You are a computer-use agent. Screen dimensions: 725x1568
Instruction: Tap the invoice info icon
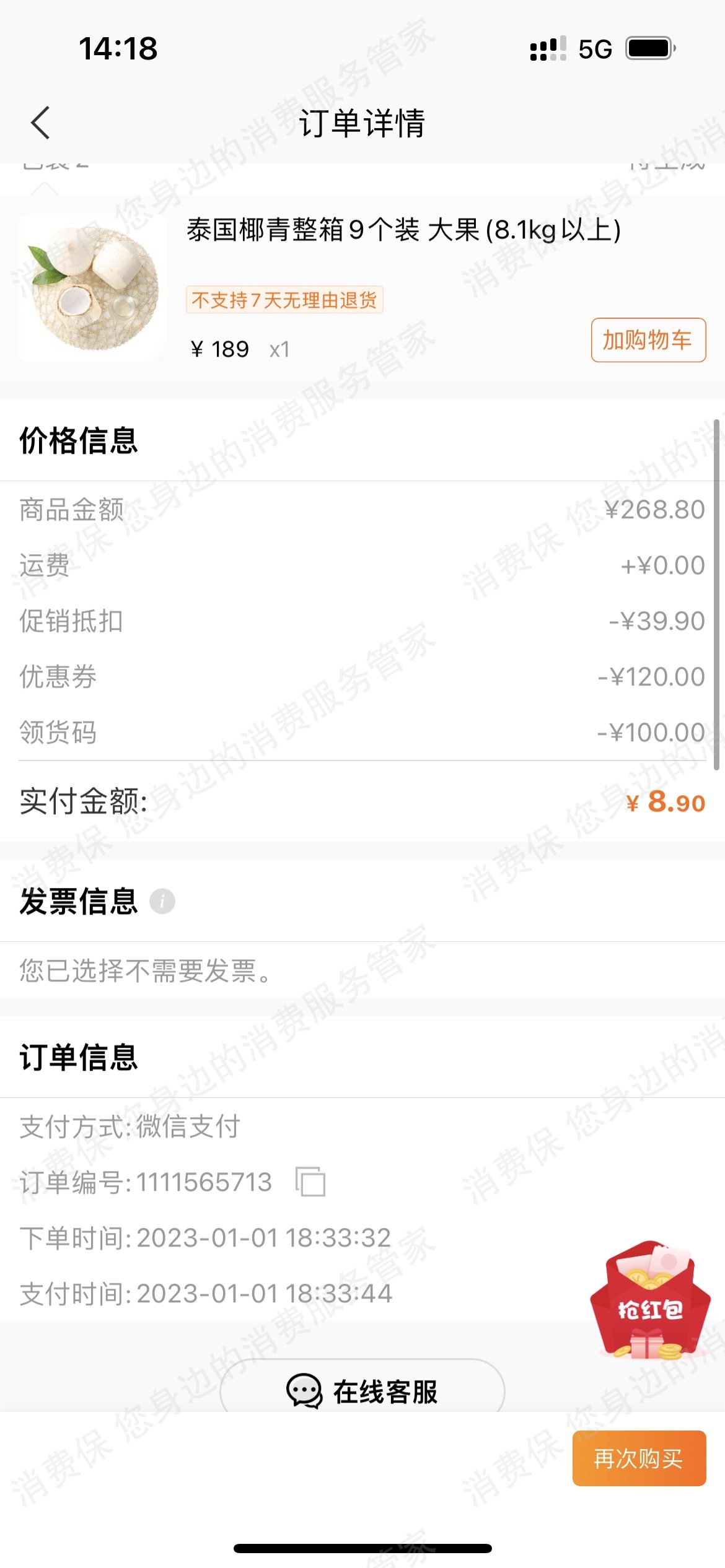pyautogui.click(x=162, y=901)
